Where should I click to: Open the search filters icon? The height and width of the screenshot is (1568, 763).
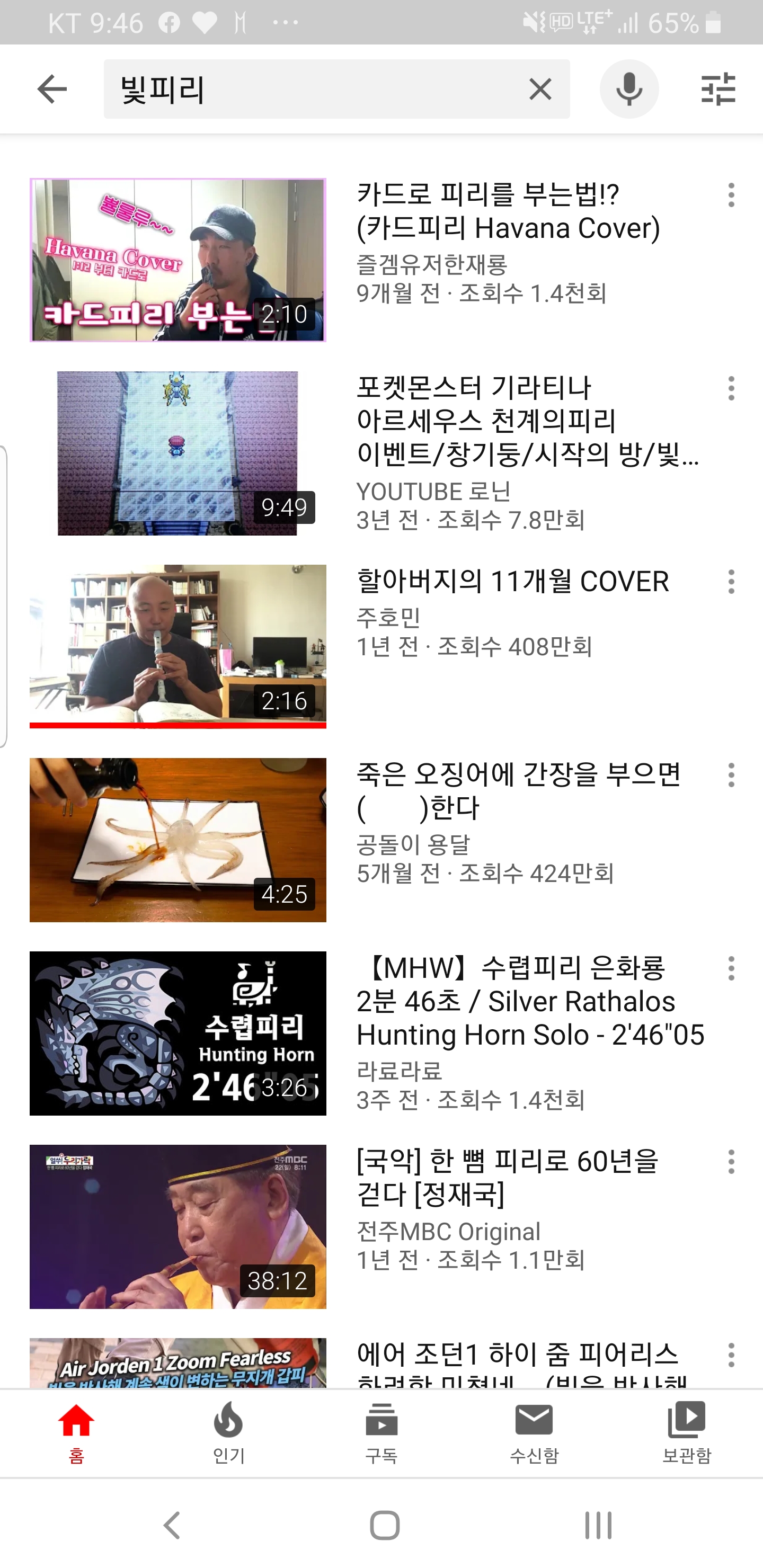click(x=718, y=90)
